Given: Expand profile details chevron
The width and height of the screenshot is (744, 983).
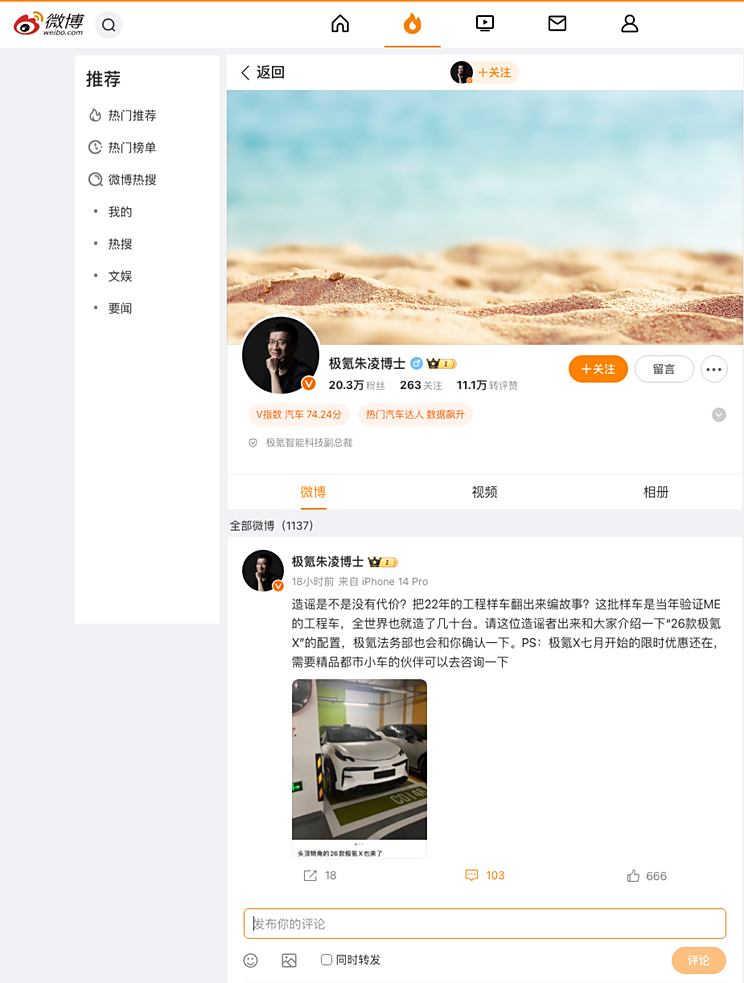Looking at the screenshot, I should click(718, 415).
